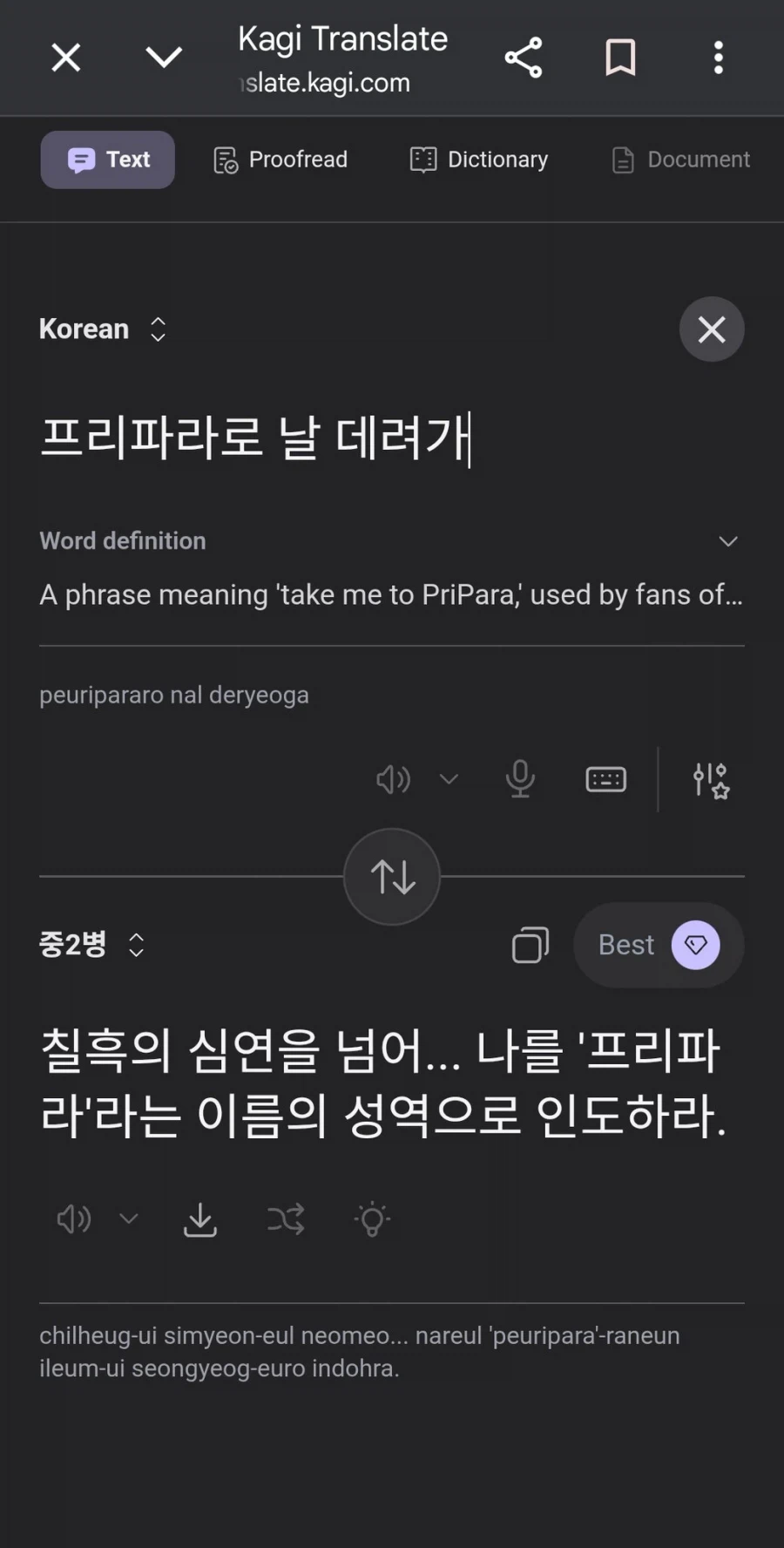This screenshot has width=784, height=1548.
Task: Open the translation preferences sliders icon
Action: (710, 779)
